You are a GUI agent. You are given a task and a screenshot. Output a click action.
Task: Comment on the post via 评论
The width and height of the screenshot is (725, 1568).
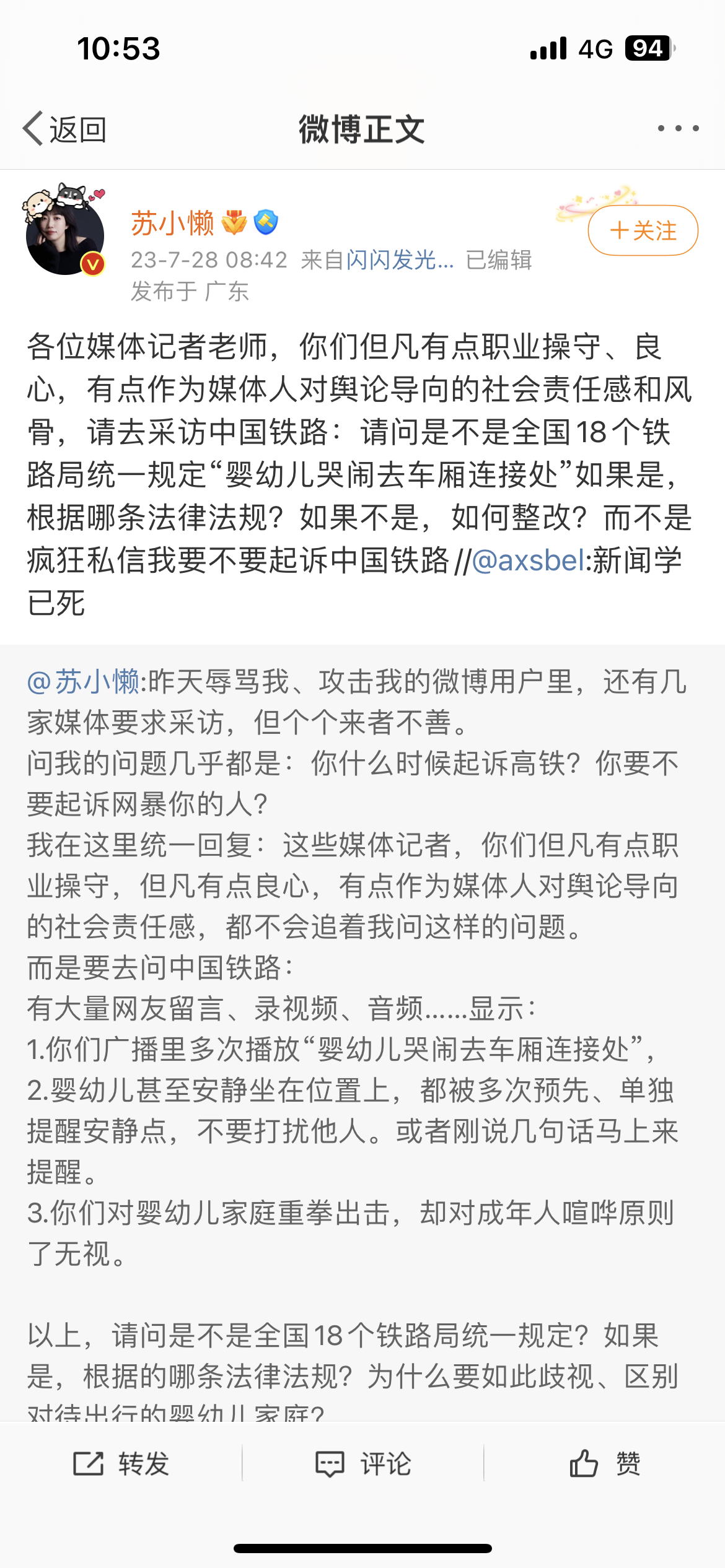(x=363, y=1464)
